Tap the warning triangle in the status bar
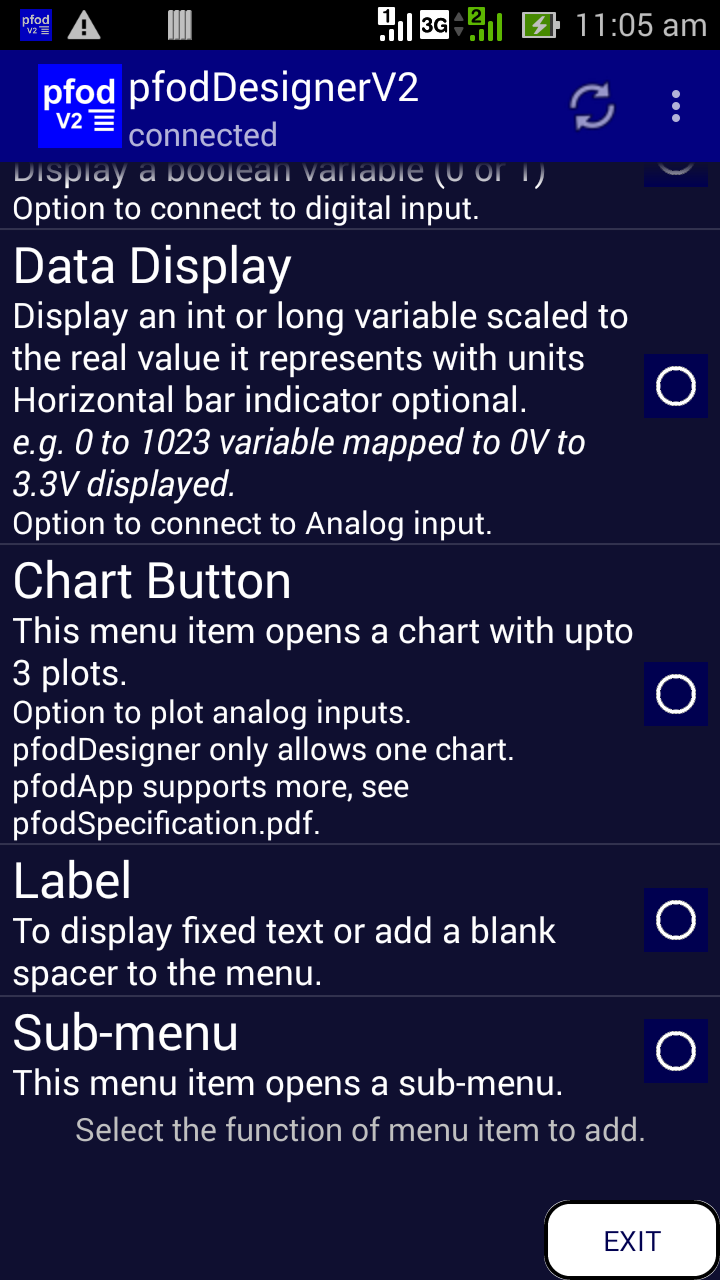 coord(85,24)
